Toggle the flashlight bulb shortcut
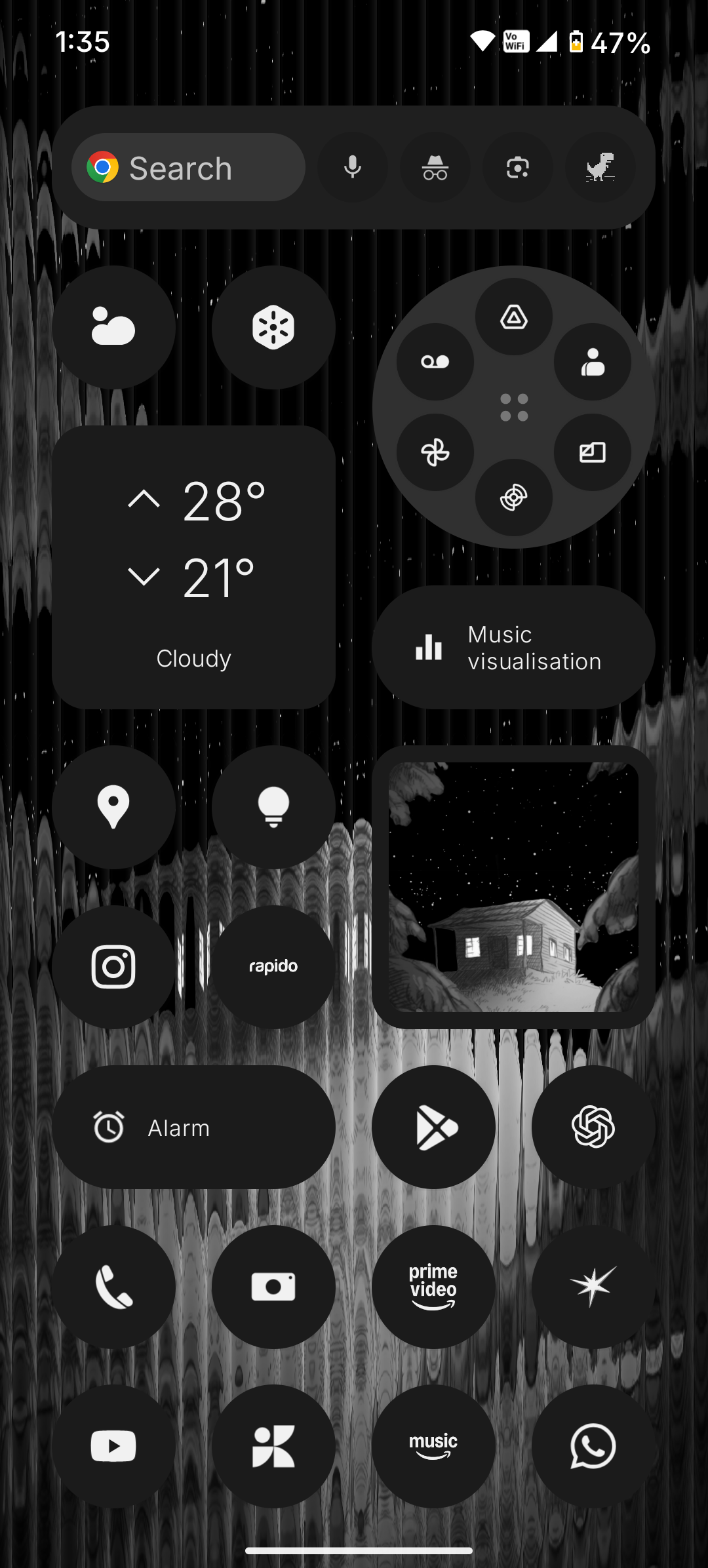Viewport: 708px width, 1568px height. coord(273,807)
